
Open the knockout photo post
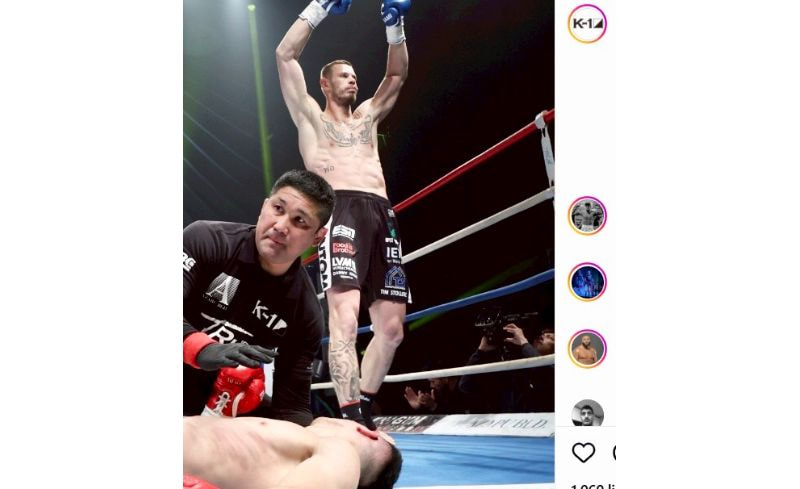pos(368,244)
